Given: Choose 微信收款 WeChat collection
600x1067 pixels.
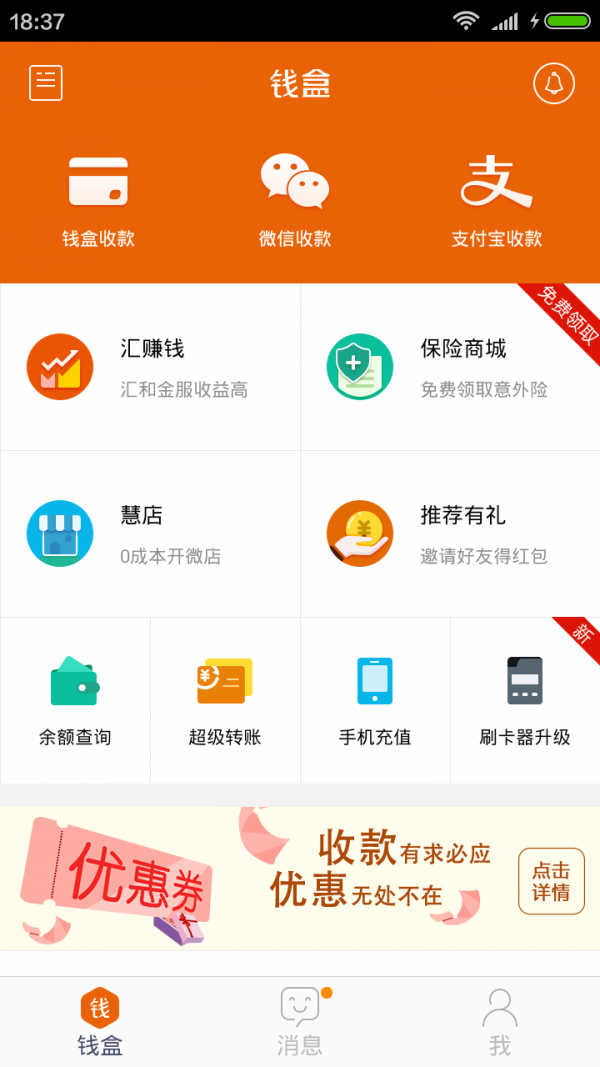Looking at the screenshot, I should pyautogui.click(x=295, y=200).
